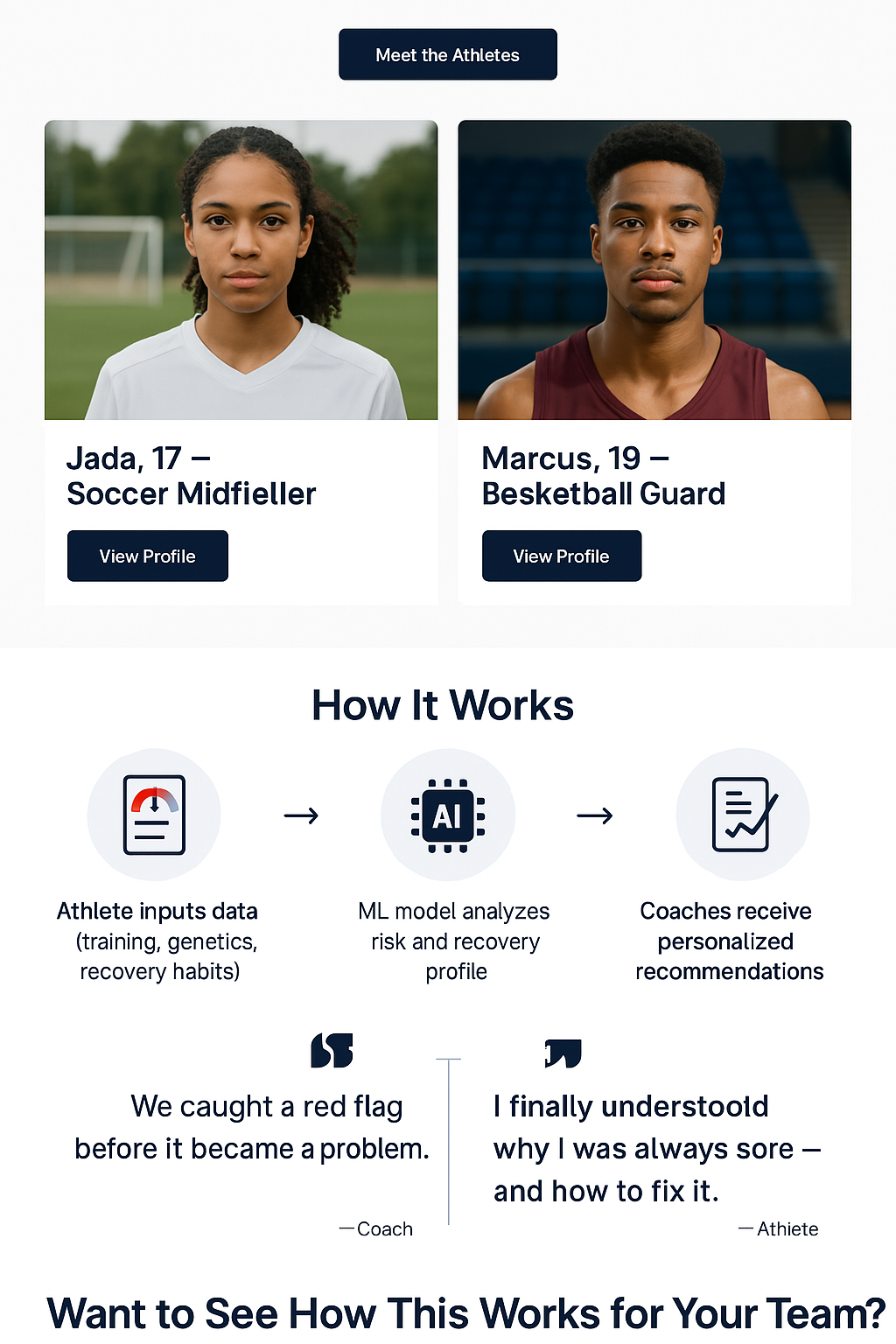Open Marcus's profile via View Profile

(561, 556)
